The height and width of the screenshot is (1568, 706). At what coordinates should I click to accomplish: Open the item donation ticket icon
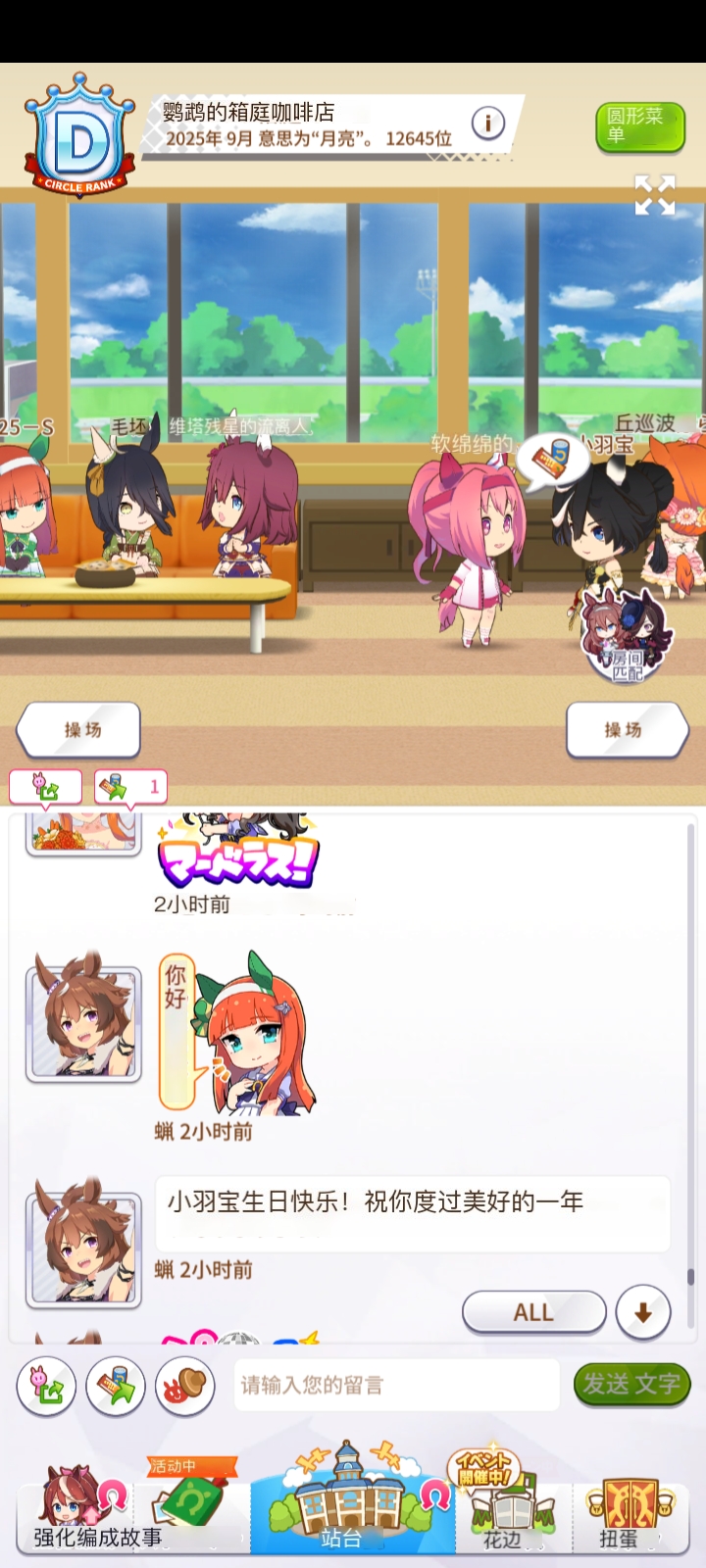[x=116, y=1387]
